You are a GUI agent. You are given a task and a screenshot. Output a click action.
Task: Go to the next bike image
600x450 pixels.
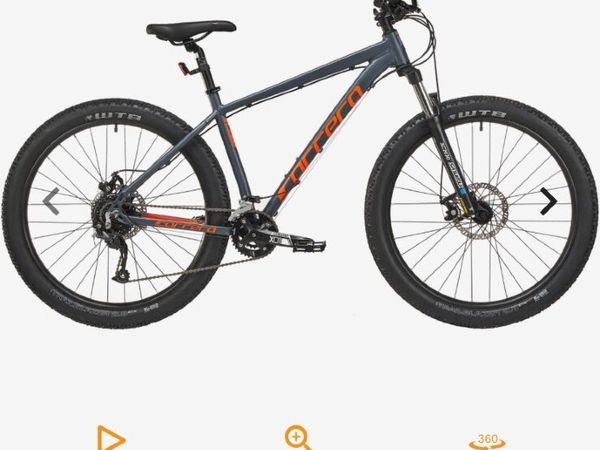[548, 201]
